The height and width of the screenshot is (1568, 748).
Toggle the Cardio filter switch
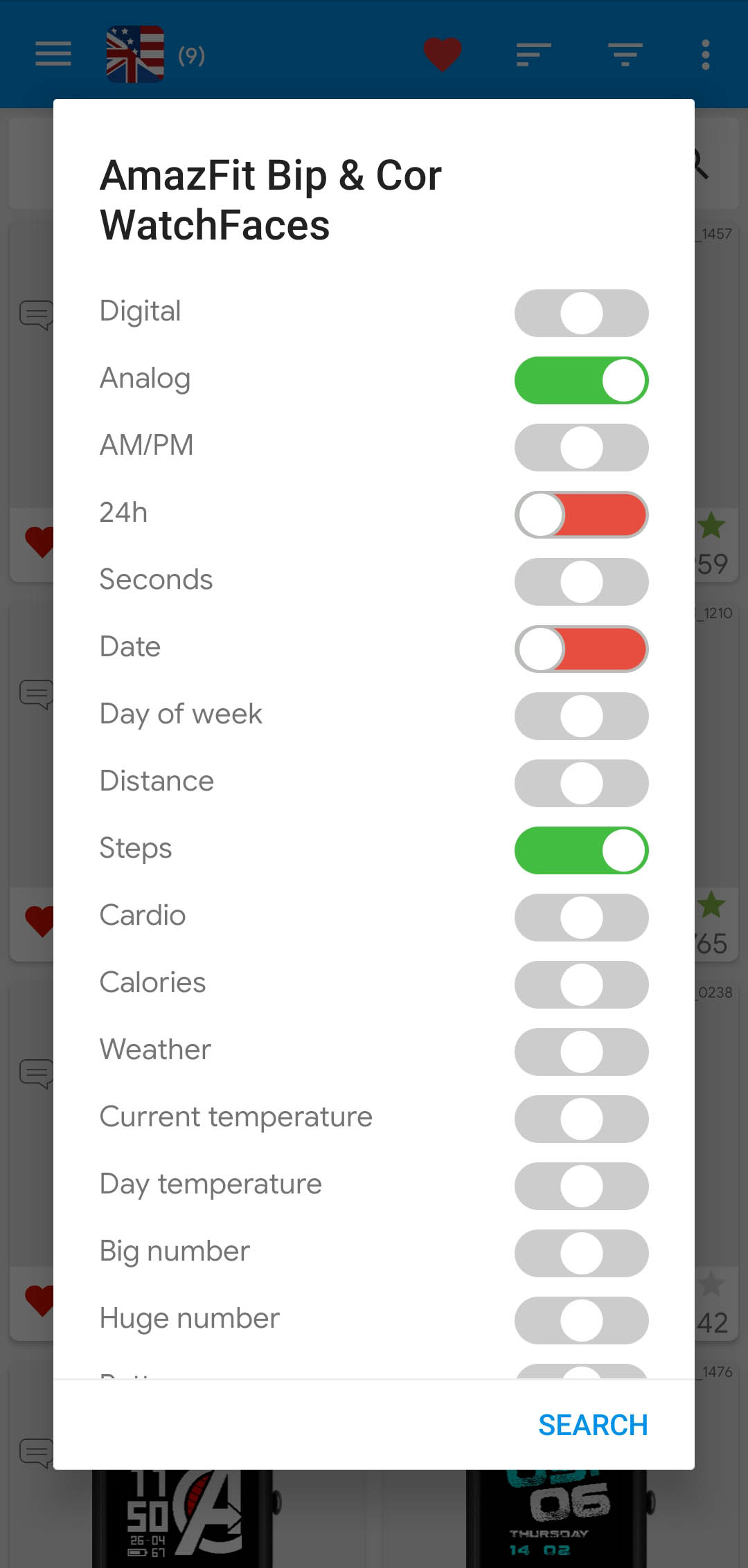581,917
